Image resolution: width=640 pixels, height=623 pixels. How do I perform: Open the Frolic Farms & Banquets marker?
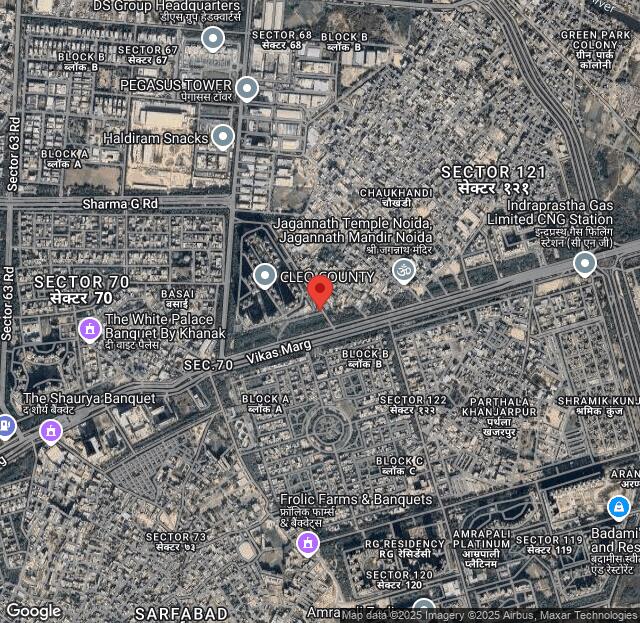tap(308, 543)
